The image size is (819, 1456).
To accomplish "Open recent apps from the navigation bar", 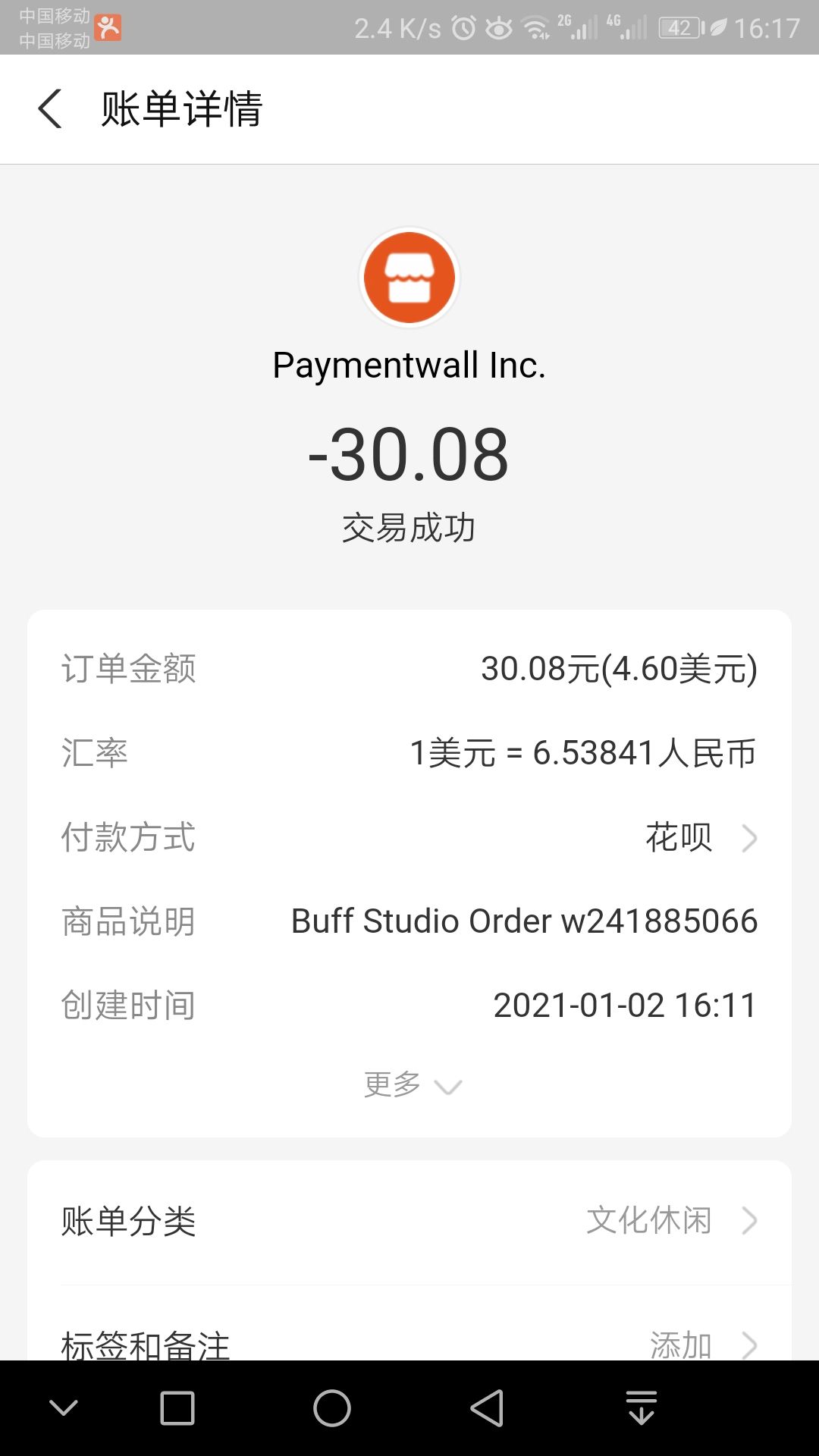I will pos(177,1409).
